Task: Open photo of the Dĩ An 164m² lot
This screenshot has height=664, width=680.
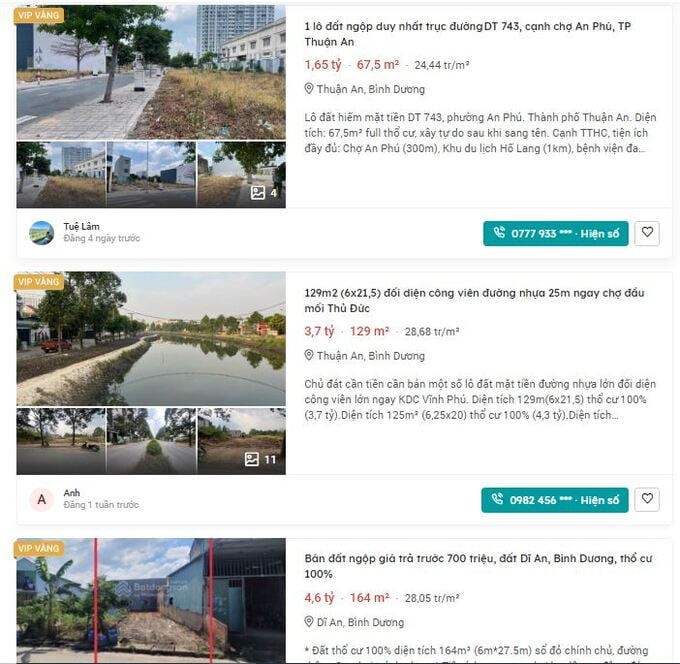Action: click(x=151, y=600)
